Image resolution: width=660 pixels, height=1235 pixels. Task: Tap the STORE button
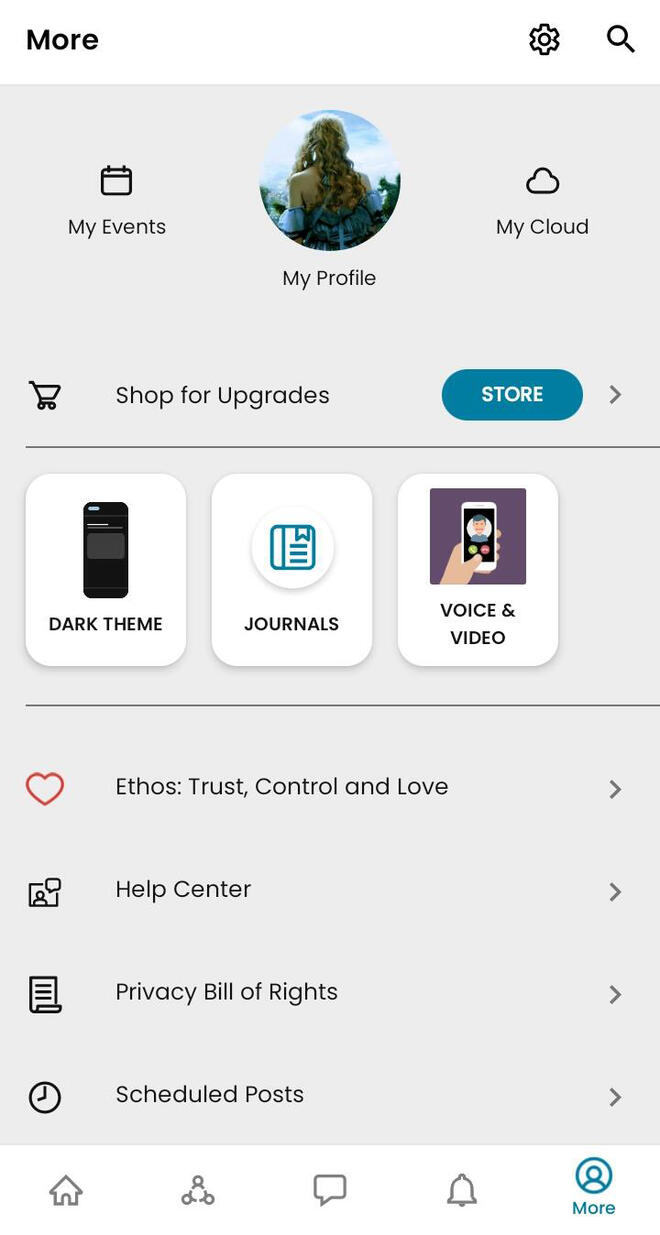512,394
